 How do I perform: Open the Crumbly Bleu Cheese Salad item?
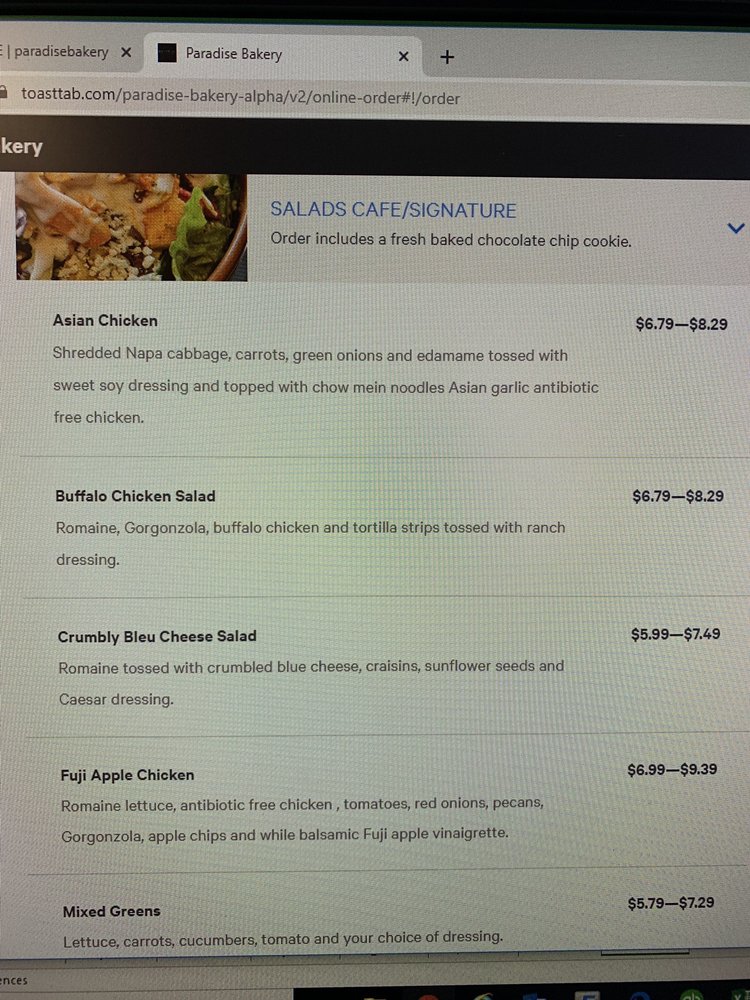157,636
